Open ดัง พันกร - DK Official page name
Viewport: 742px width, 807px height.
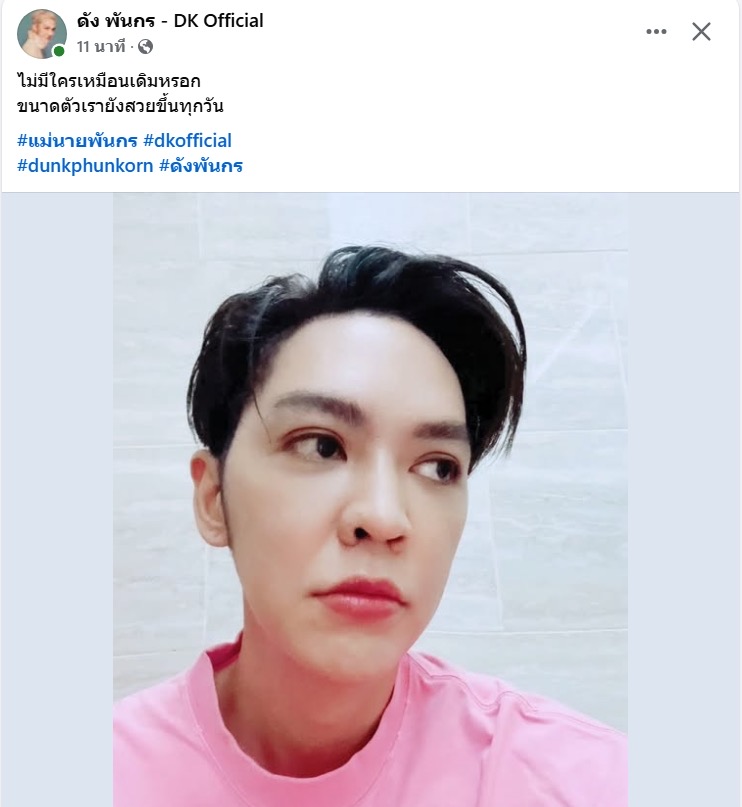(x=170, y=21)
